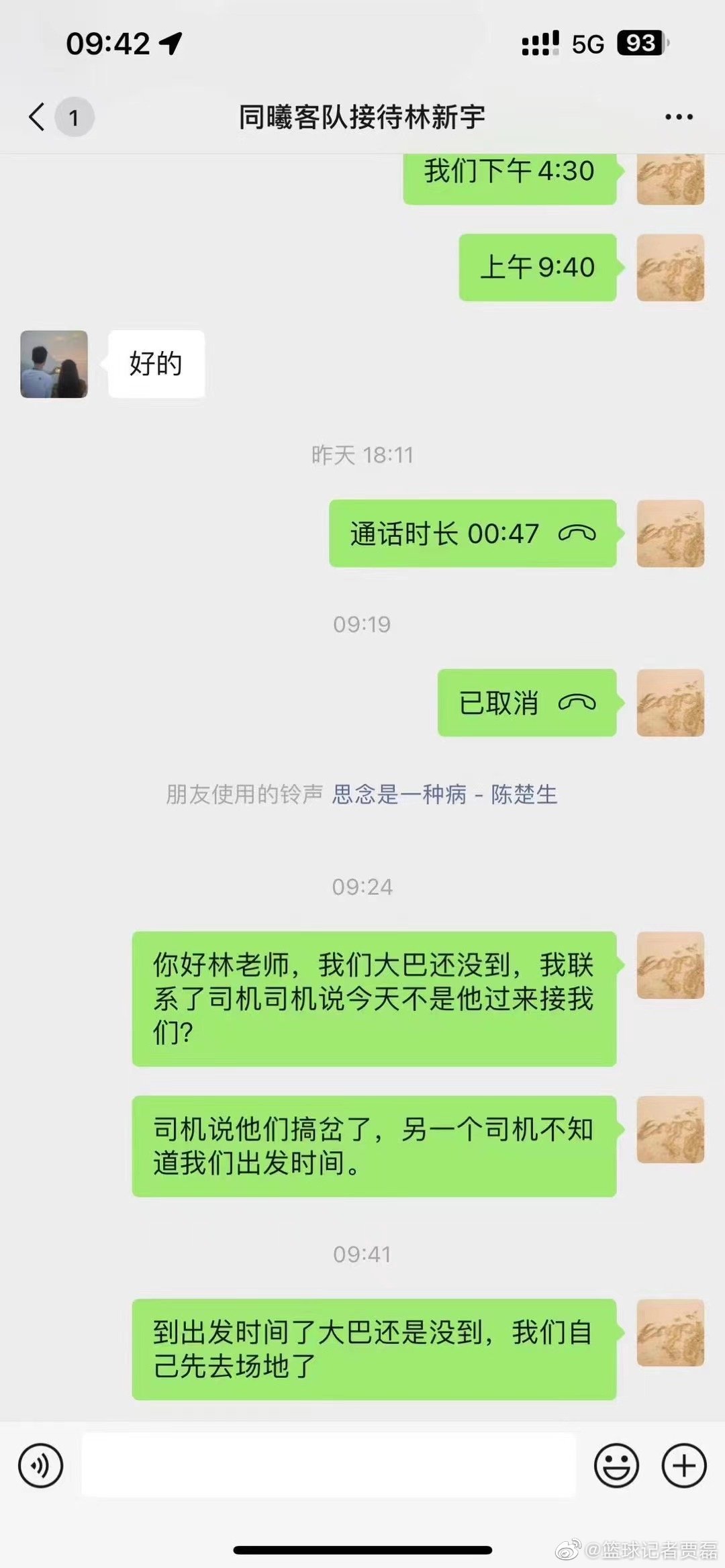
Task: Redial from the 通话时长 00:47 call bubble
Action: coord(472,534)
